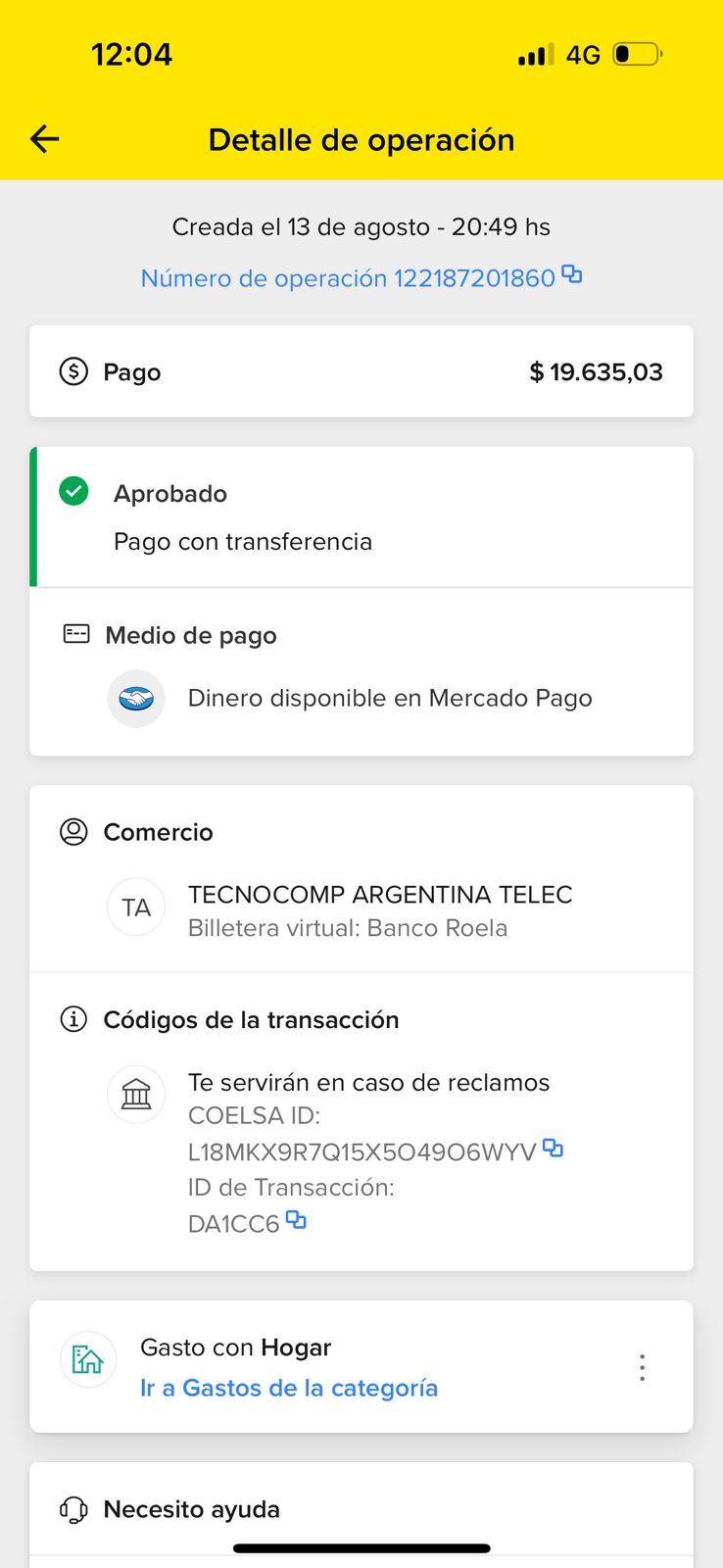
Task: Open the Gasto con Hogar options menu
Action: pyautogui.click(x=642, y=1367)
